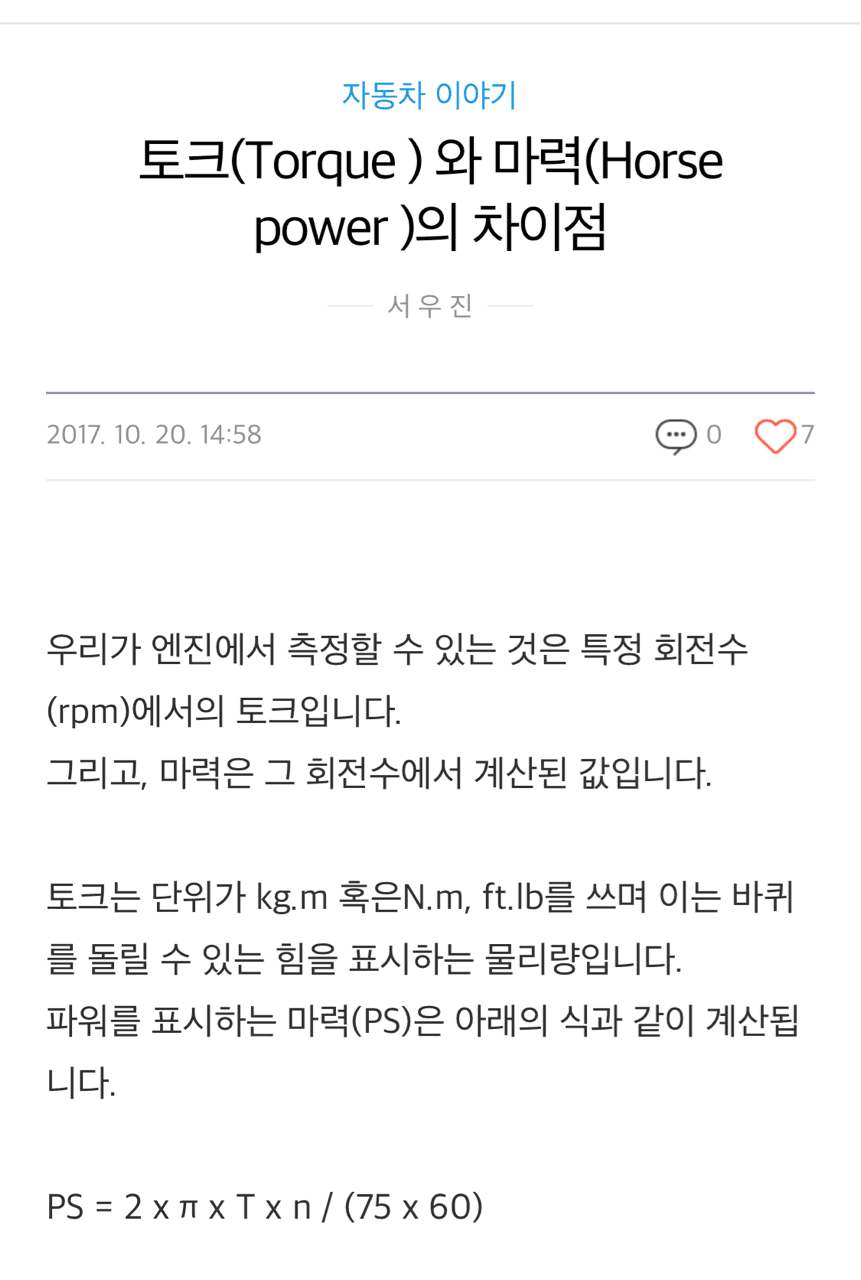The width and height of the screenshot is (861, 1280).
Task: Click the timestamp 2017. 10. 20. 14:58
Action: coord(153,434)
